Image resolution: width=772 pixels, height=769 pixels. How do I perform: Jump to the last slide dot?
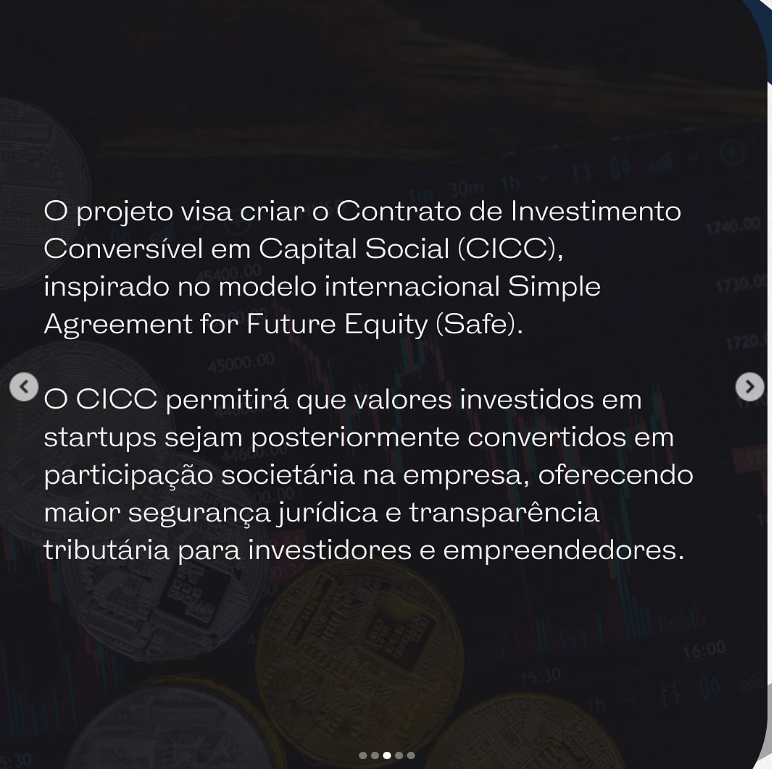point(411,756)
